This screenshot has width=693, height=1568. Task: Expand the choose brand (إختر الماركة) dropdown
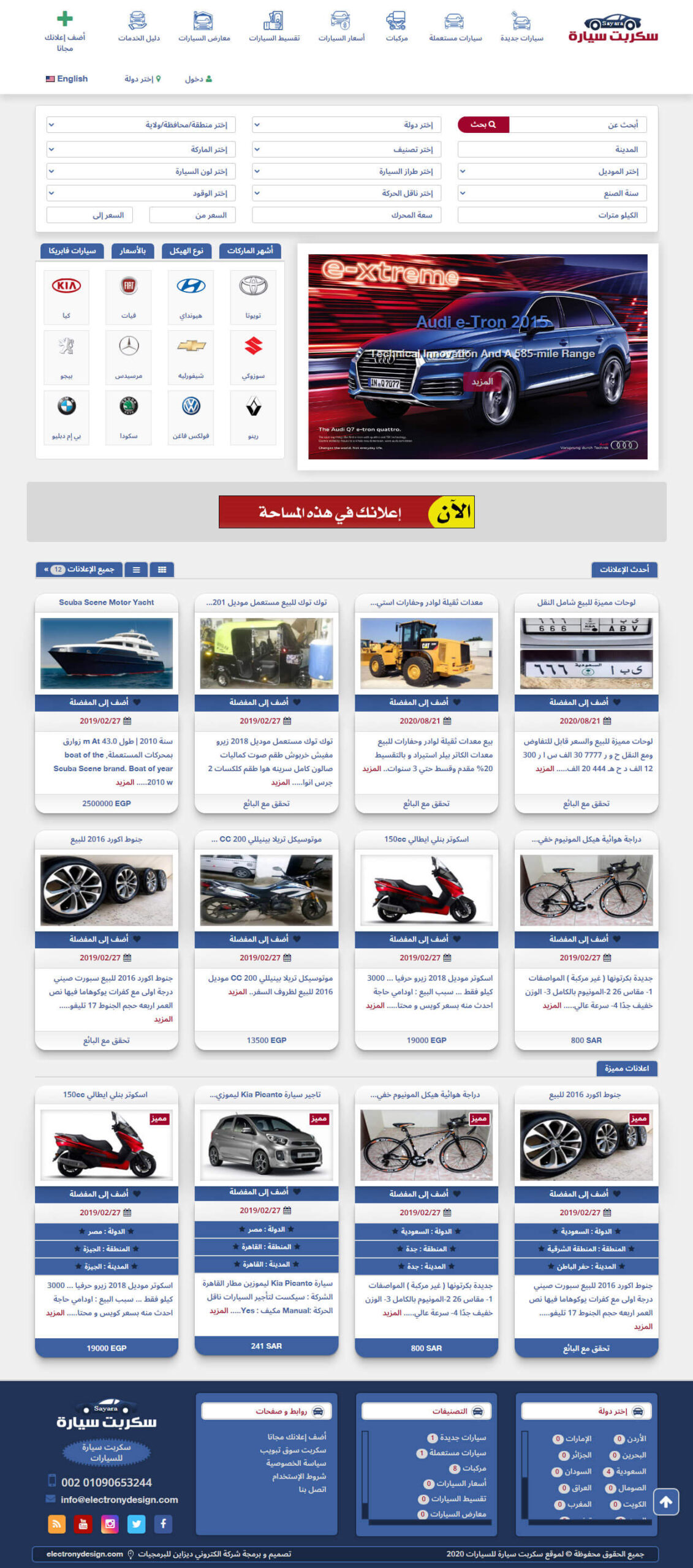coord(141,149)
